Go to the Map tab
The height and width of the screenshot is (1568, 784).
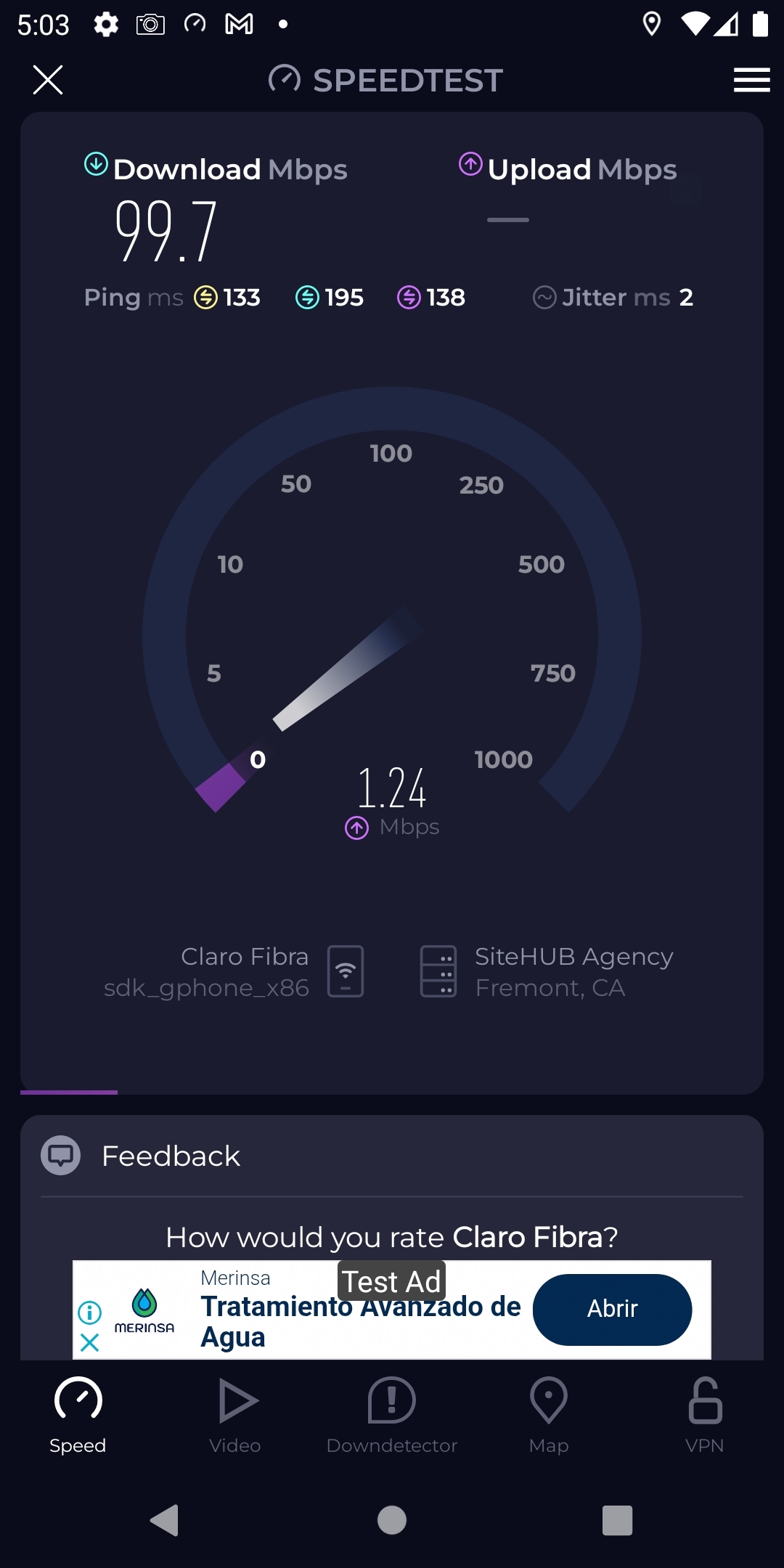click(549, 1416)
